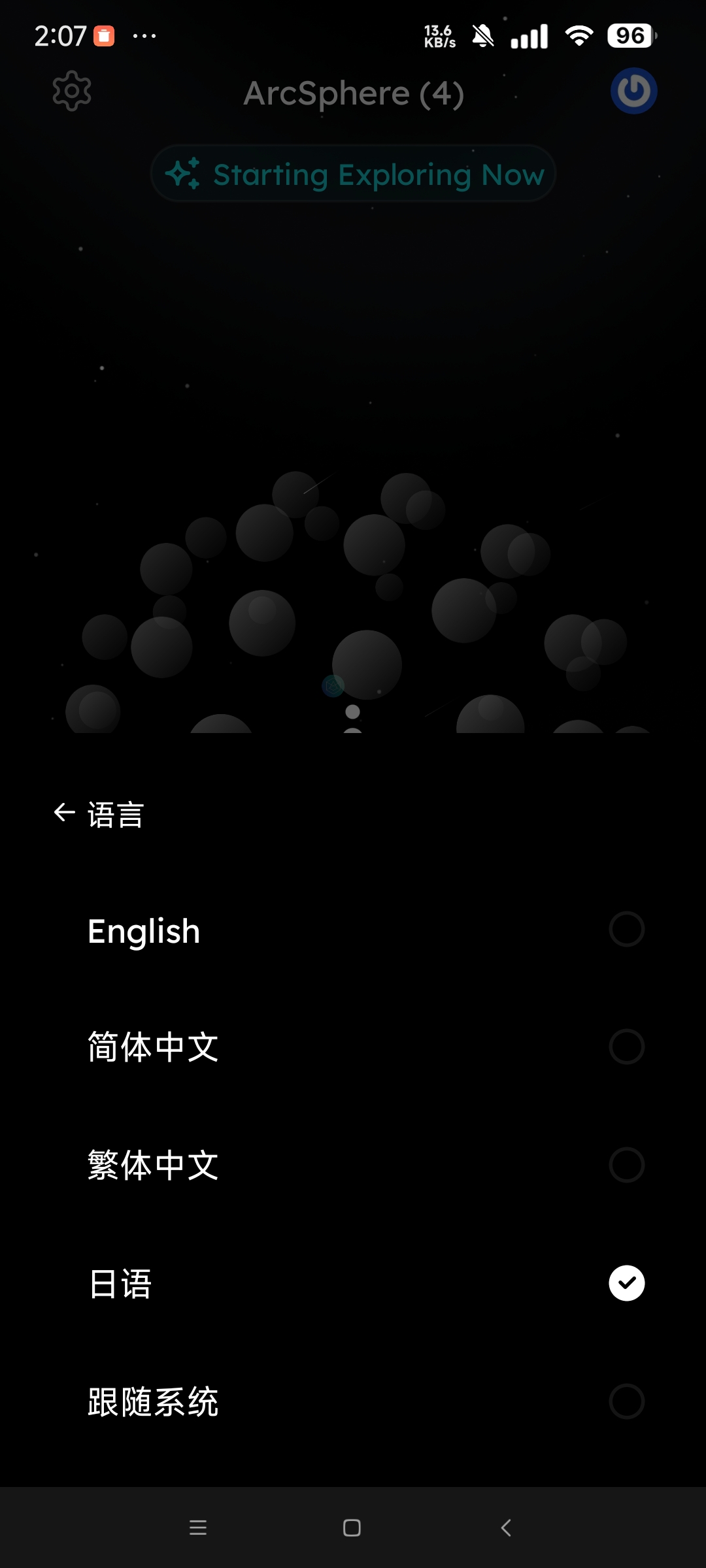Choose 跟随系统 language option
The width and height of the screenshot is (706, 1568).
353,1401
